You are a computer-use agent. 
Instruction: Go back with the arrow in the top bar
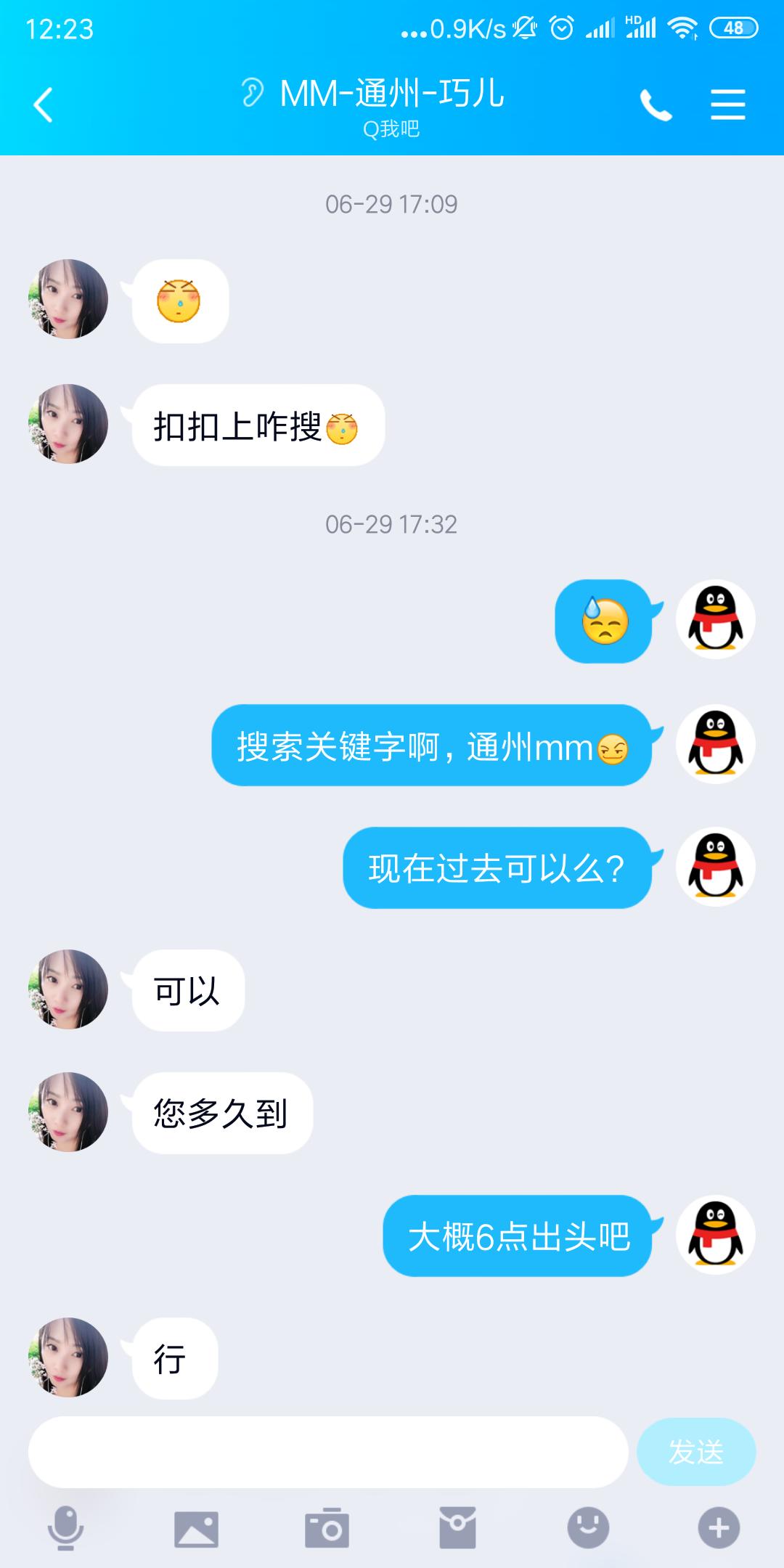[x=41, y=103]
